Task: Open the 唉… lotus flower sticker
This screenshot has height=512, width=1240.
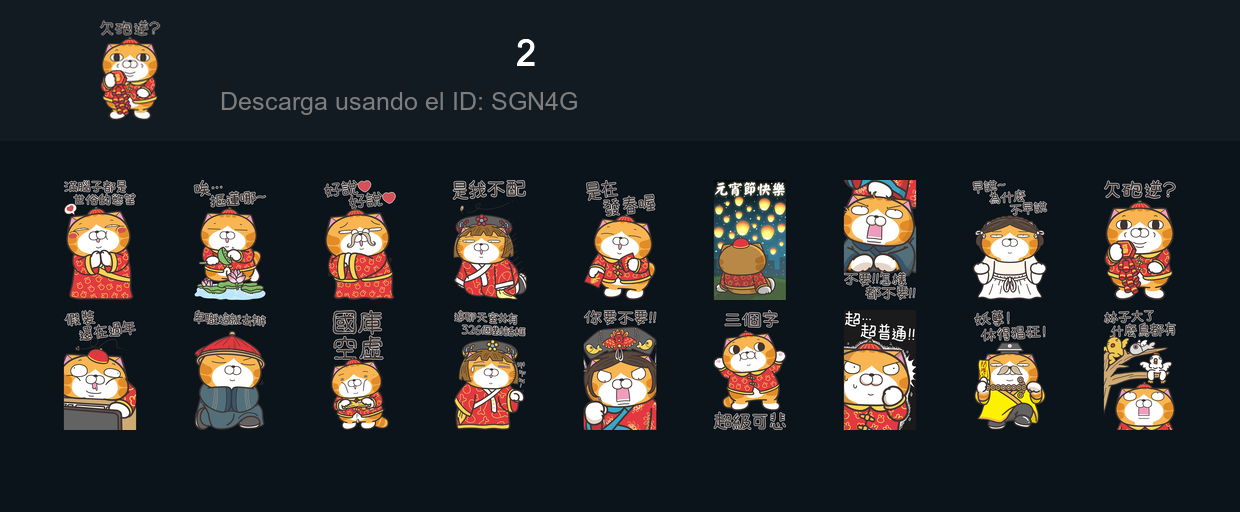Action: tap(230, 240)
